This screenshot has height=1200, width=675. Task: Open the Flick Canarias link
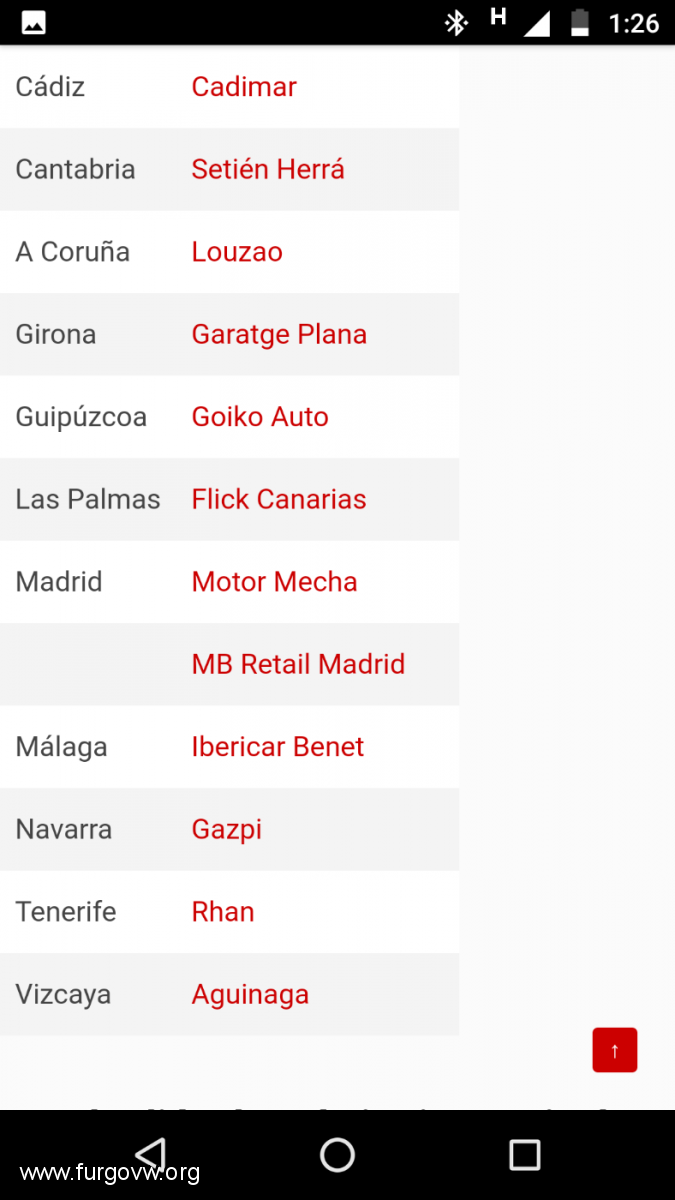[x=279, y=499]
